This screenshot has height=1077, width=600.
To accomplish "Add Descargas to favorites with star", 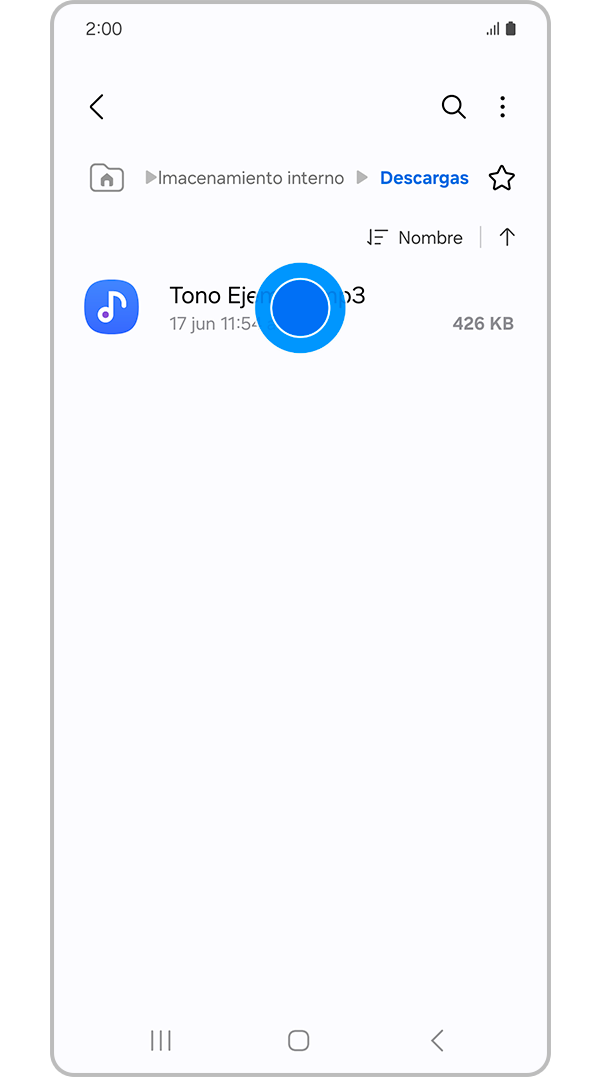I will (501, 178).
